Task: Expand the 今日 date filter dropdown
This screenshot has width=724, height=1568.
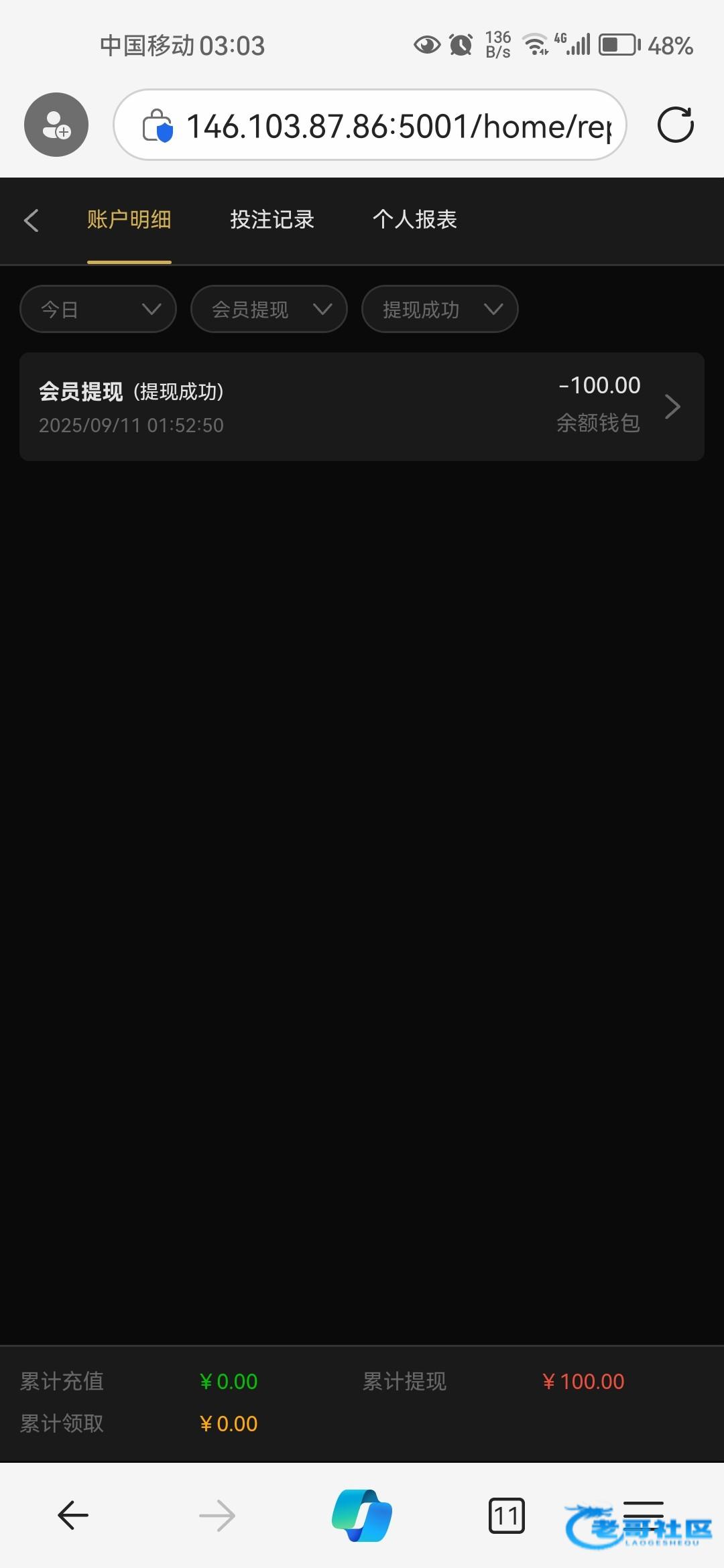Action: click(98, 309)
